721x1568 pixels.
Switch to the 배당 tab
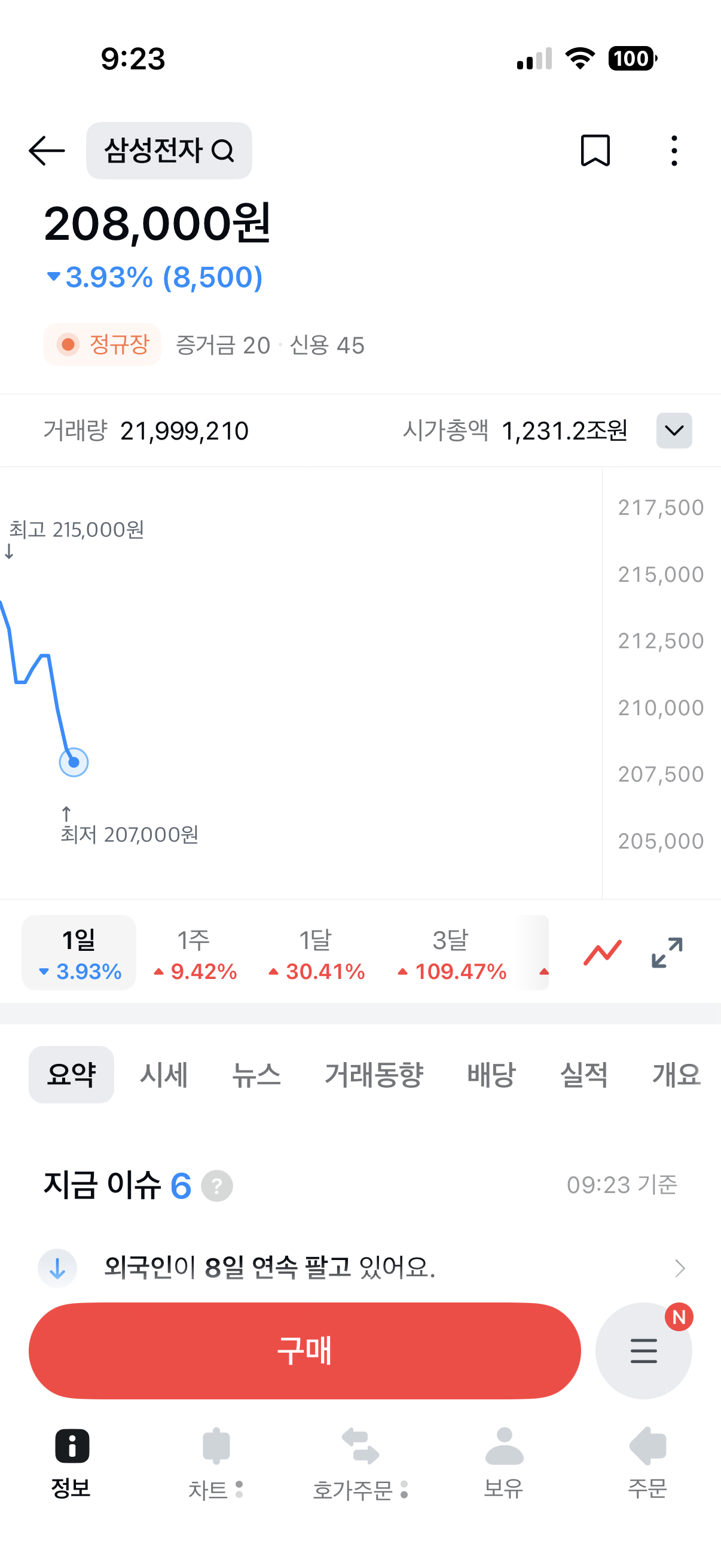pos(491,1075)
